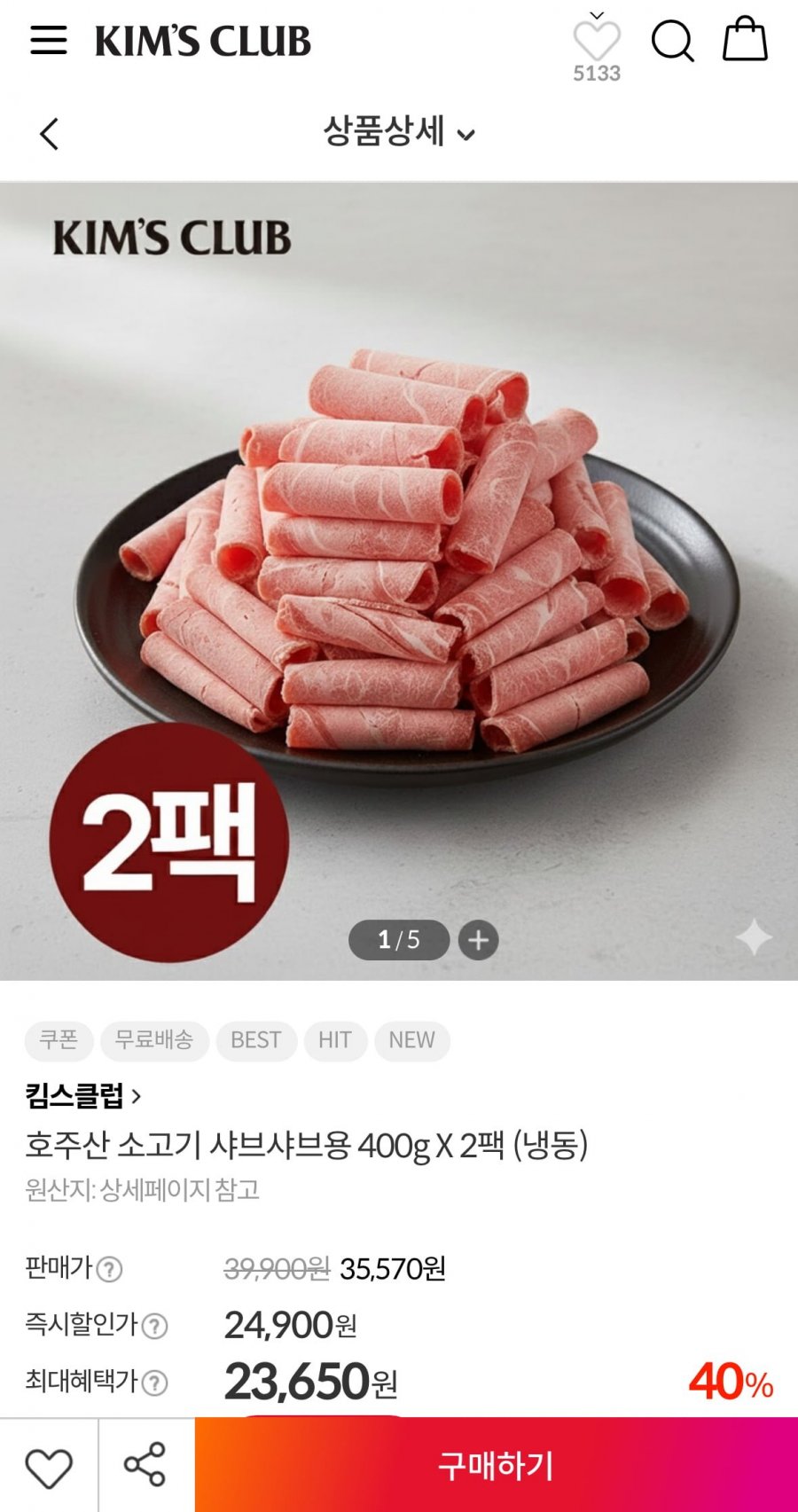
Task: Open the hamburger menu
Action: (x=49, y=41)
